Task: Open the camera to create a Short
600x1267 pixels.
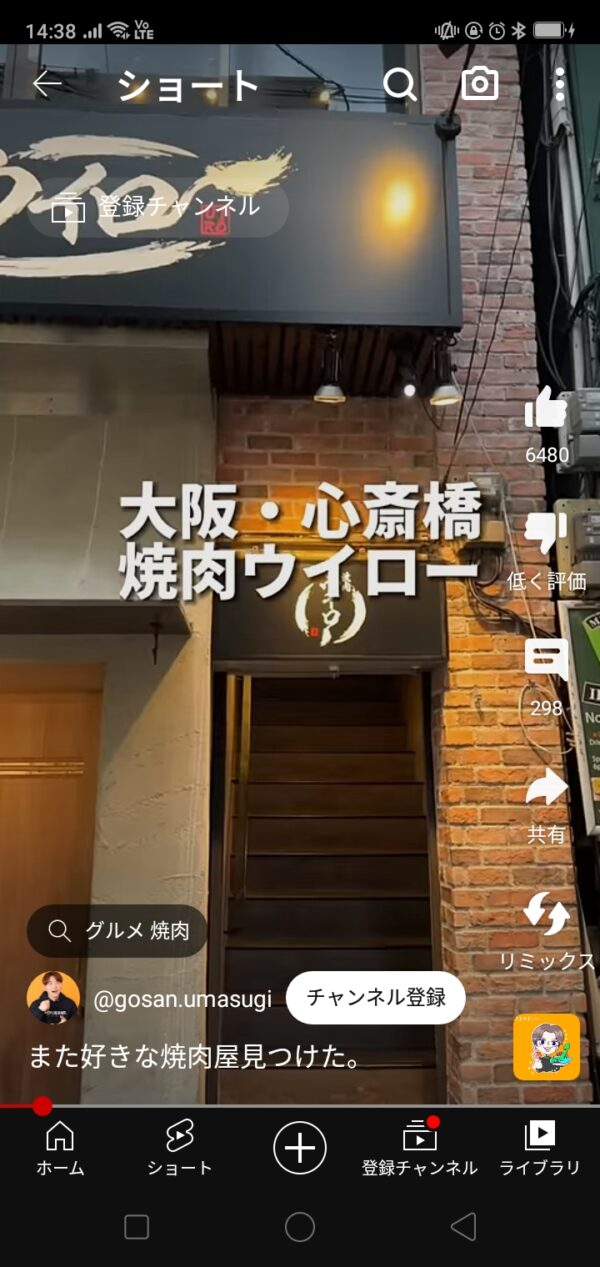Action: tap(480, 85)
